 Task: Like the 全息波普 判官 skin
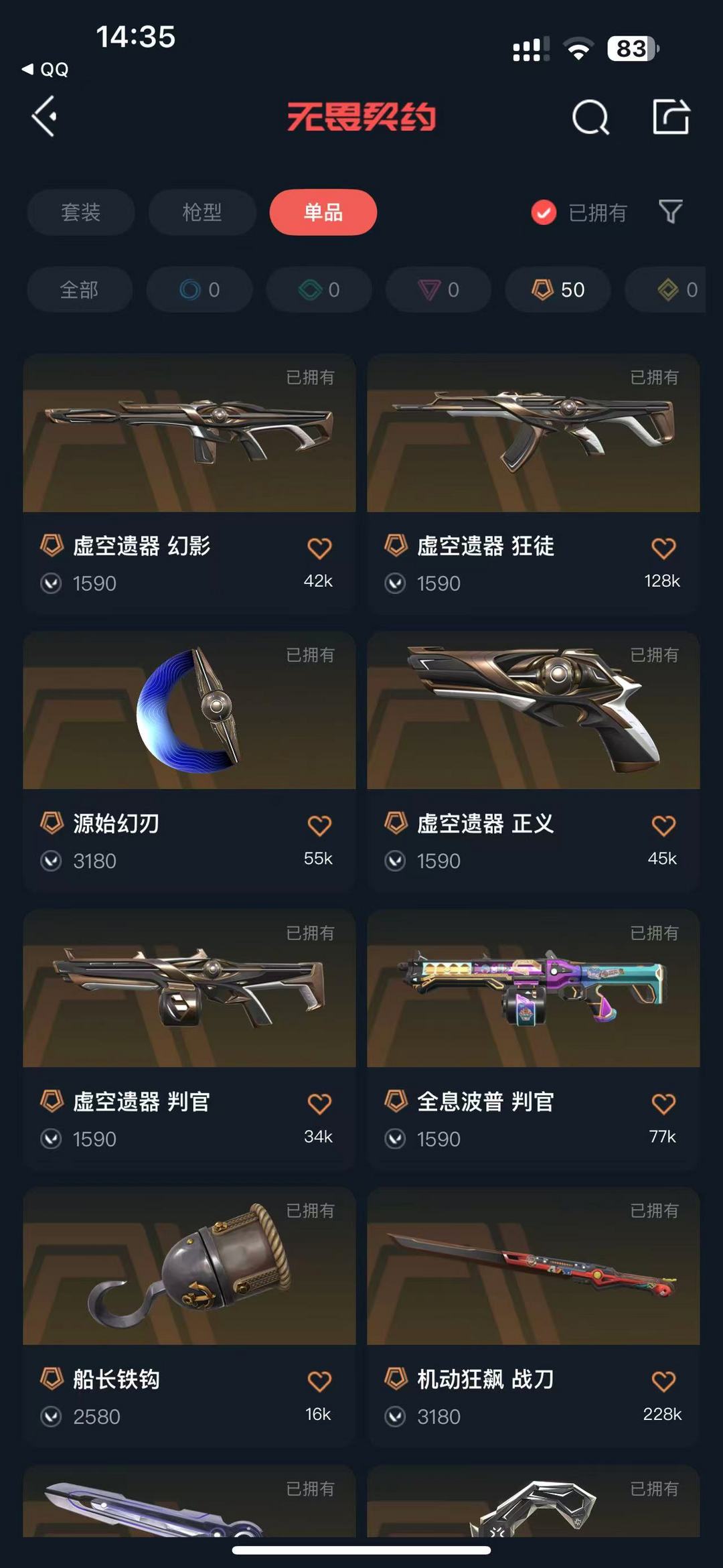pos(663,1103)
